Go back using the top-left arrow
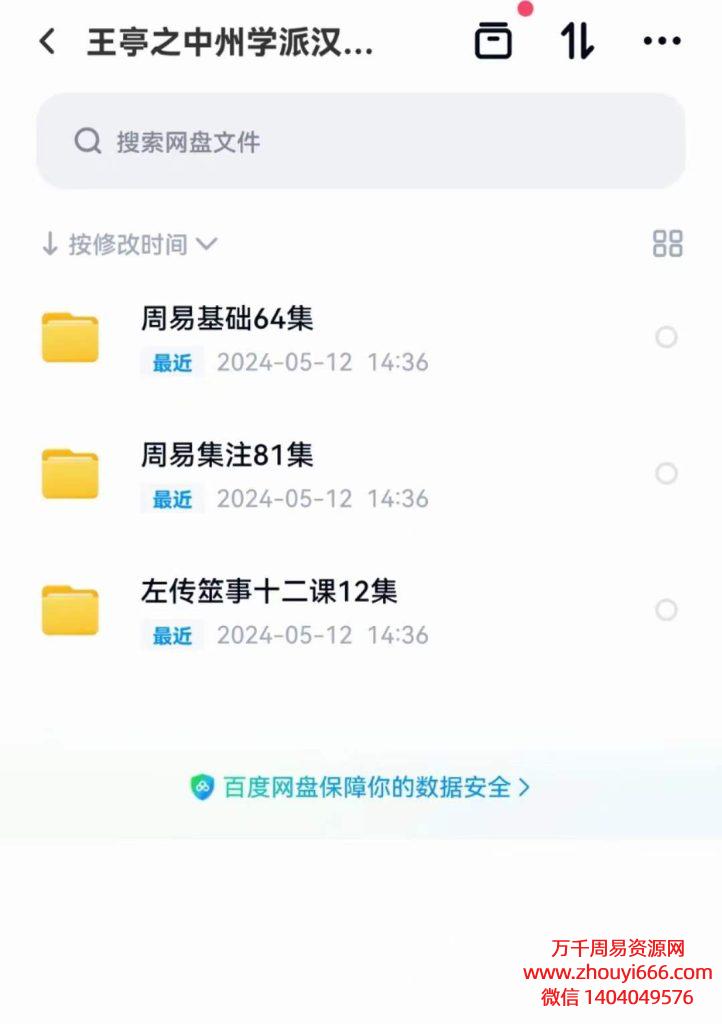This screenshot has height=1024, width=722. coord(48,41)
